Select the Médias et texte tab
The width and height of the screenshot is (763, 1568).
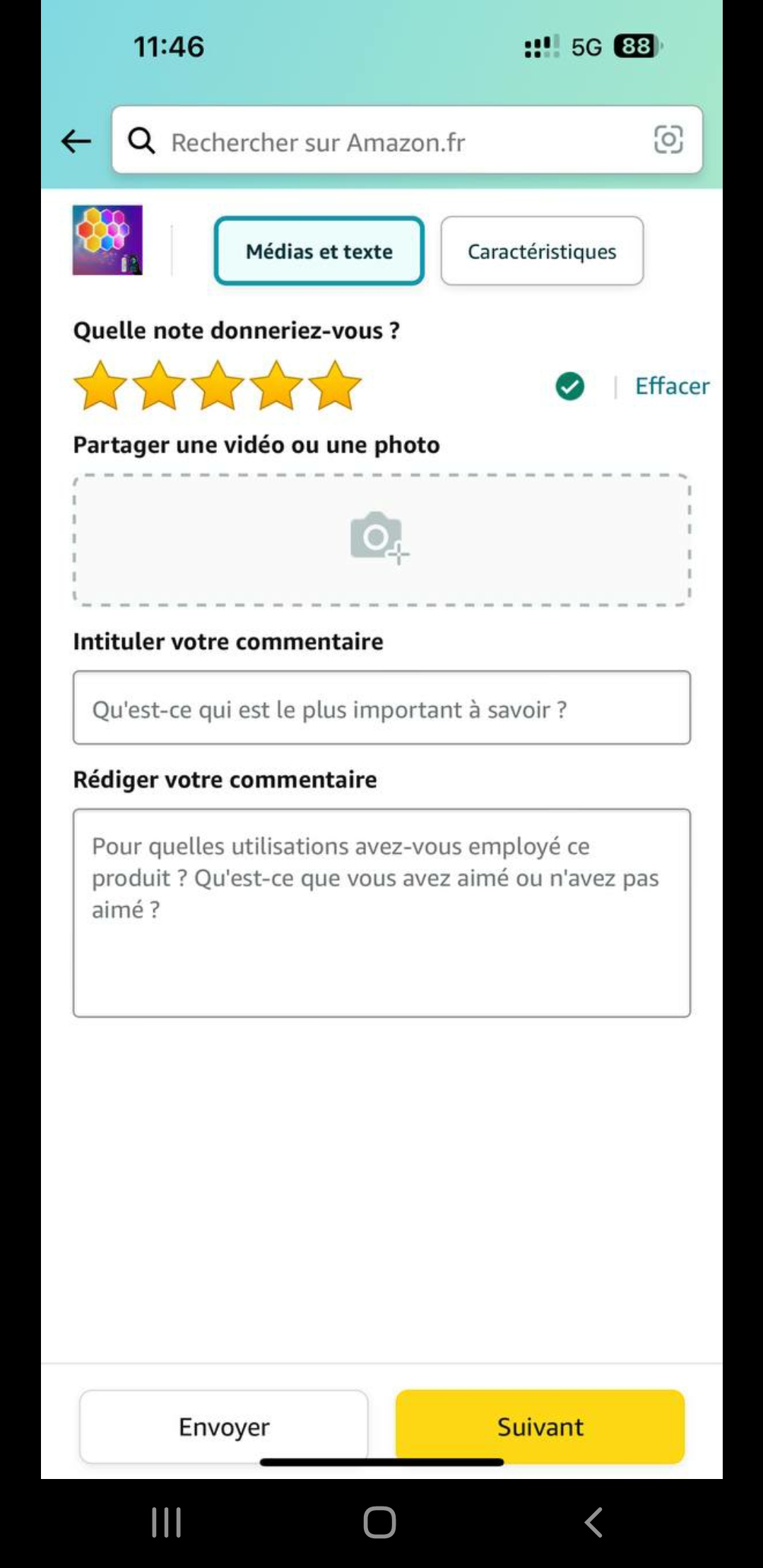319,251
